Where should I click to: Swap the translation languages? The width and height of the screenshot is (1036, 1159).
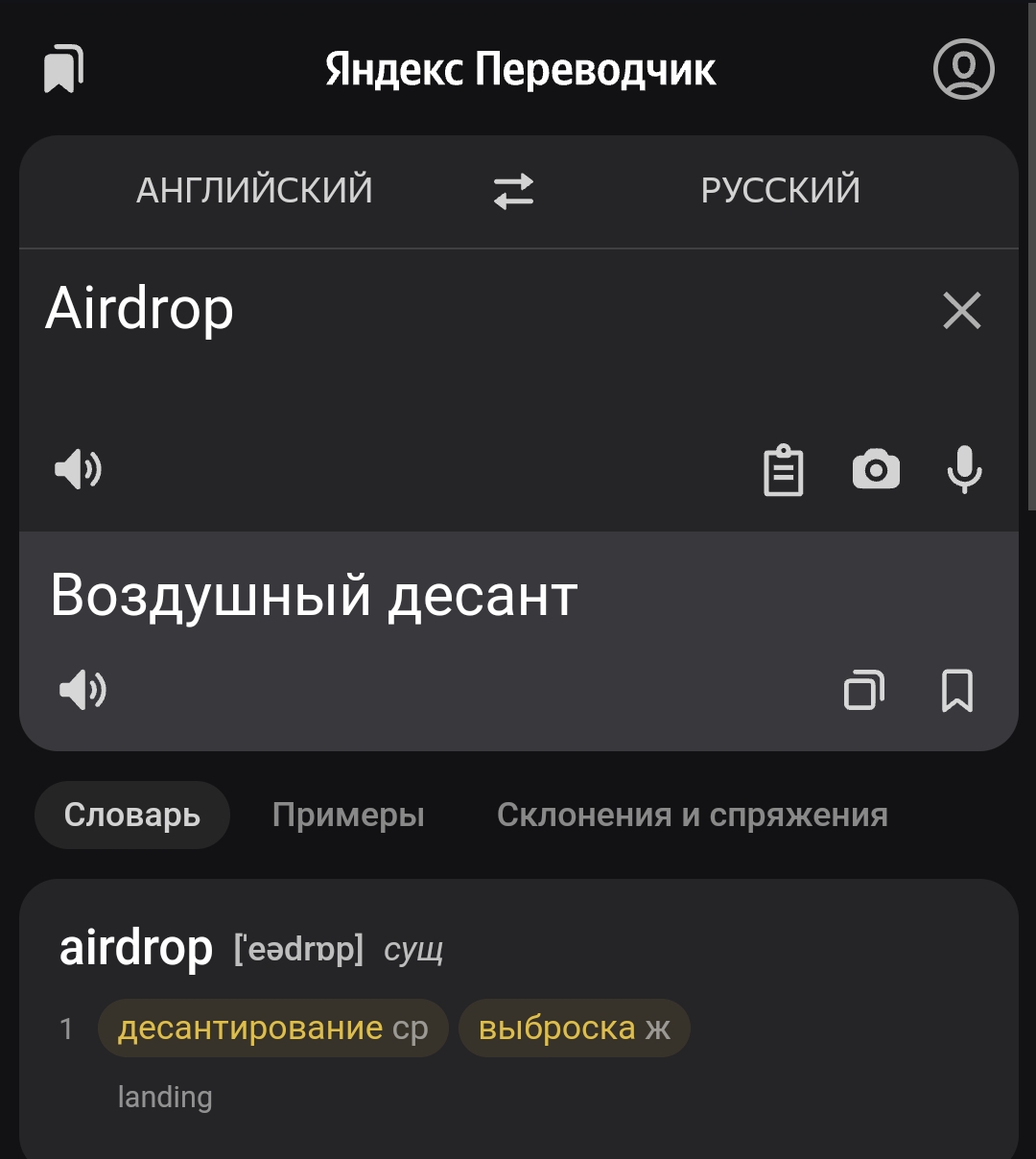coord(513,191)
